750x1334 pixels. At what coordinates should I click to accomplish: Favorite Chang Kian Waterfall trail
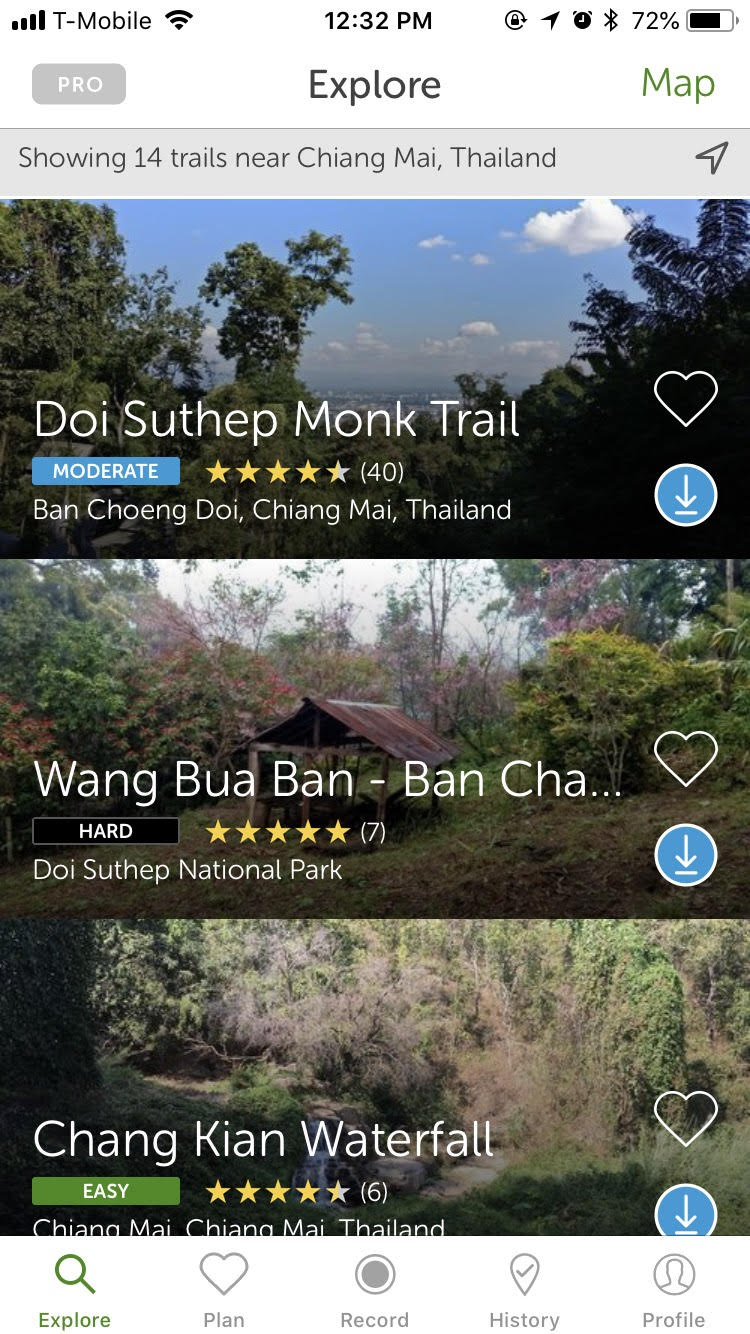(x=685, y=1118)
